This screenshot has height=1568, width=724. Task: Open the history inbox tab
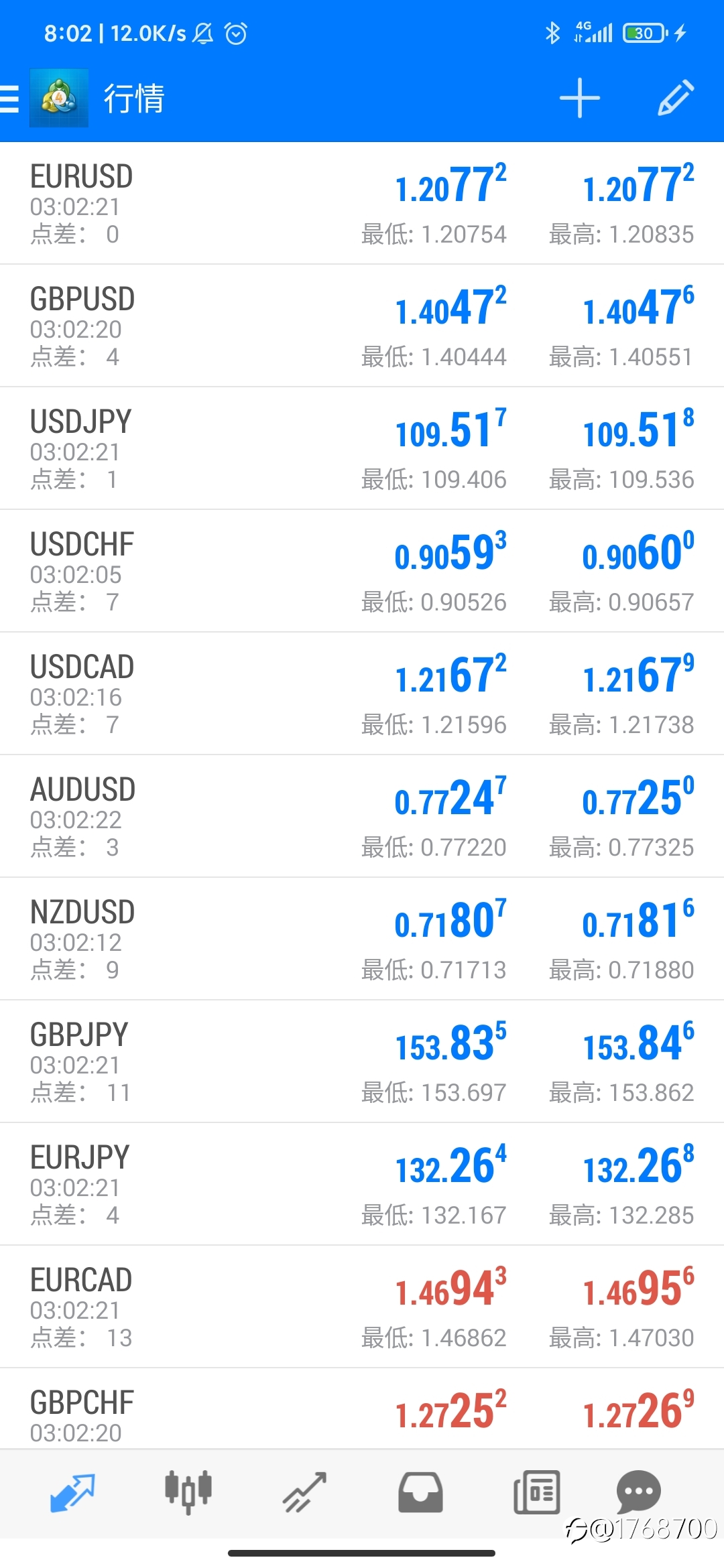click(420, 1493)
